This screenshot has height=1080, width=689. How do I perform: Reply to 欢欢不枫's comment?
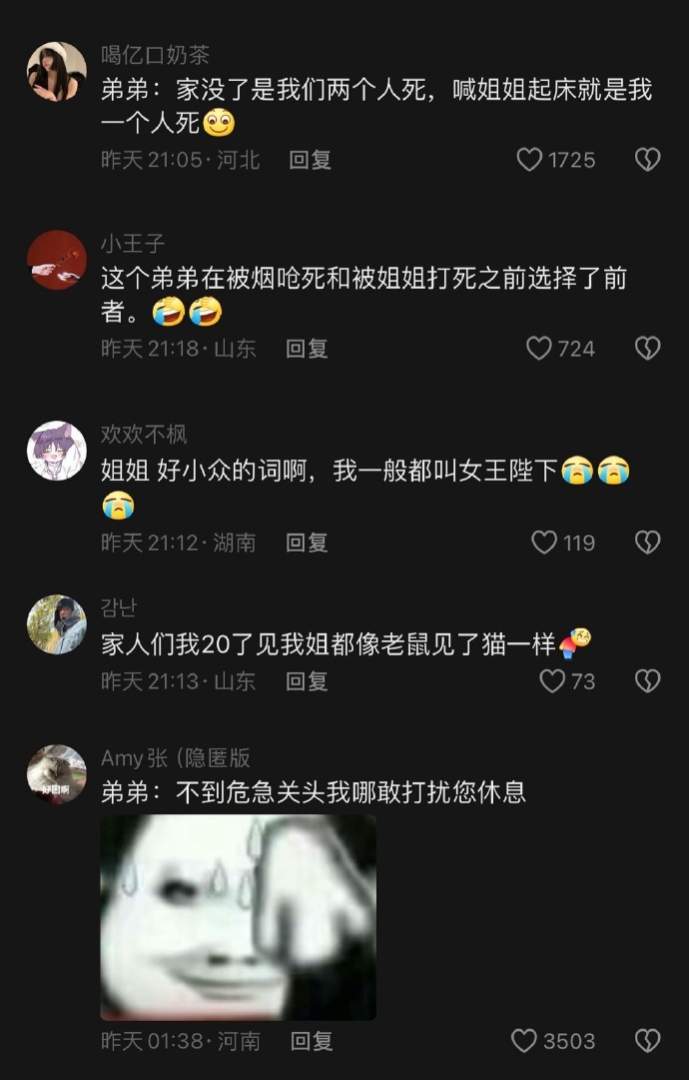(307, 542)
